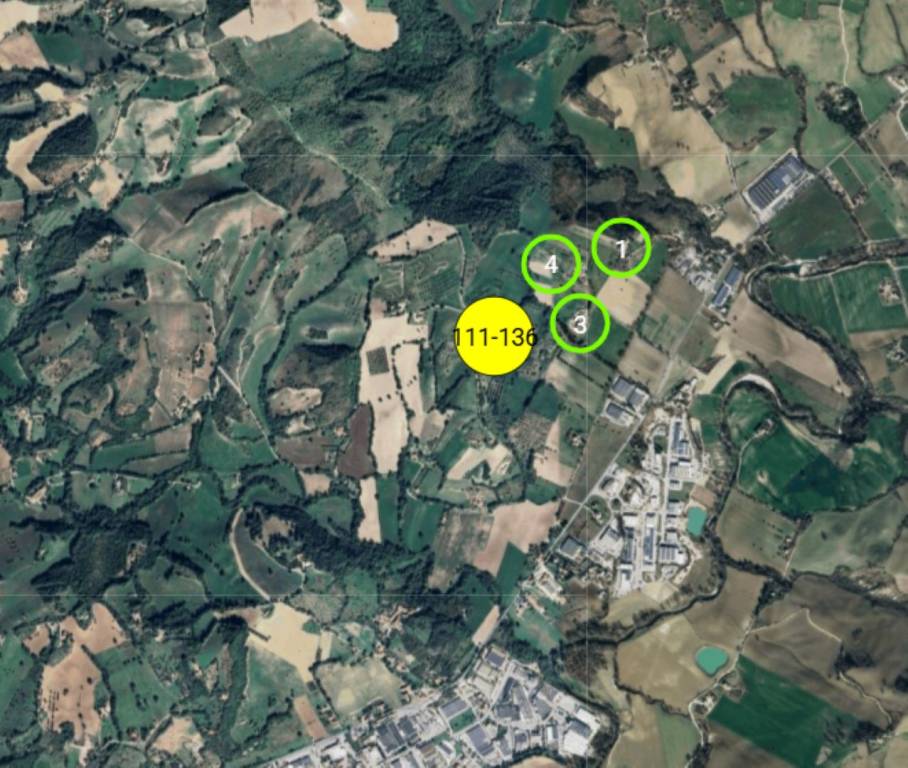This screenshot has width=908, height=768.
Task: Open the yellow 111-136 cluster marker
Action: coord(494,337)
